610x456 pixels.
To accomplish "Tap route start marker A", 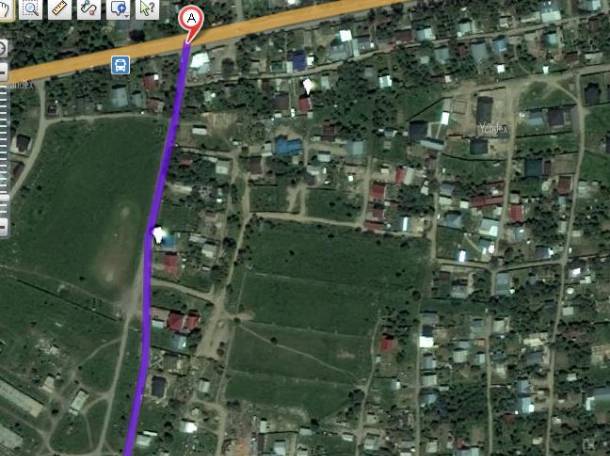I will pyautogui.click(x=190, y=19).
